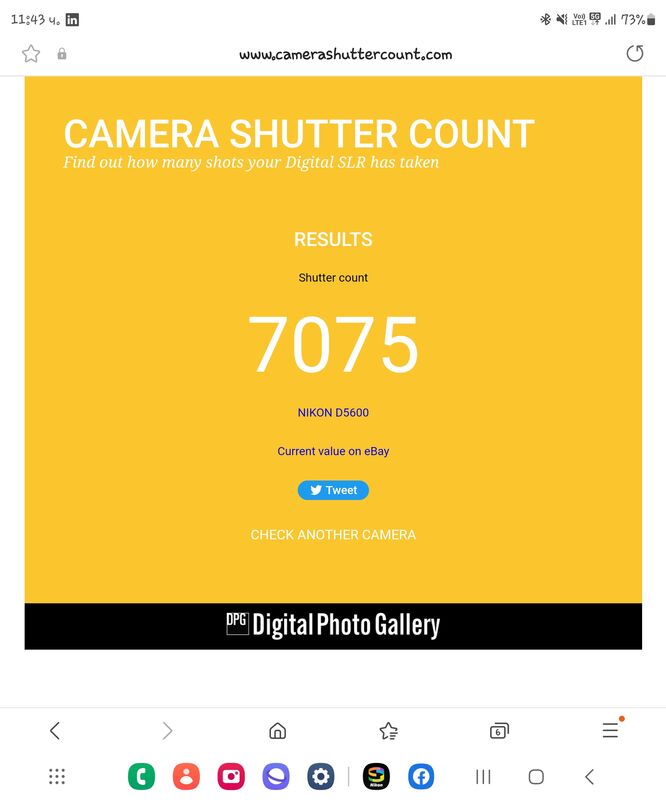Launch the Contacts app from the taskbar

point(186,776)
